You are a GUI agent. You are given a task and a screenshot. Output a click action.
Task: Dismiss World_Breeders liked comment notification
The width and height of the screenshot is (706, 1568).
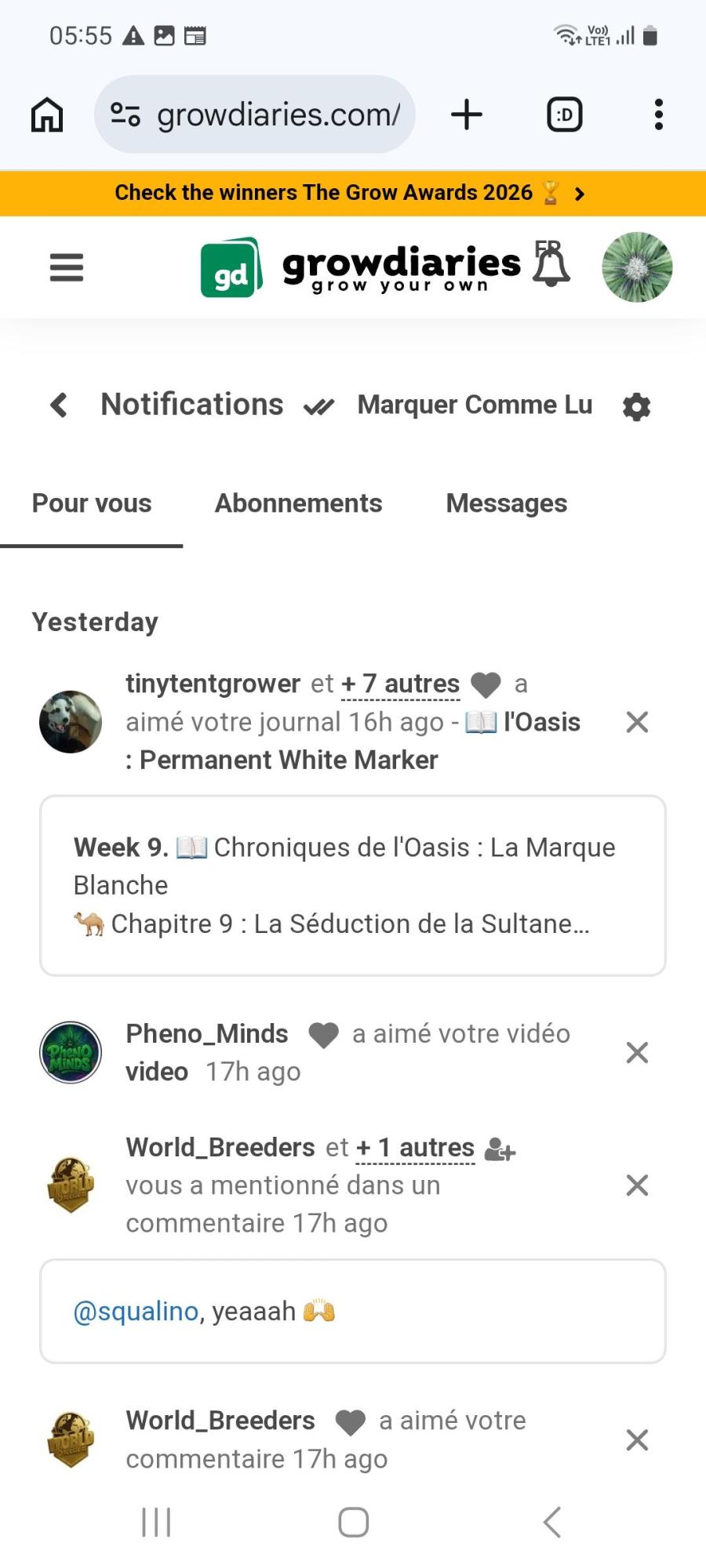coord(637,1439)
